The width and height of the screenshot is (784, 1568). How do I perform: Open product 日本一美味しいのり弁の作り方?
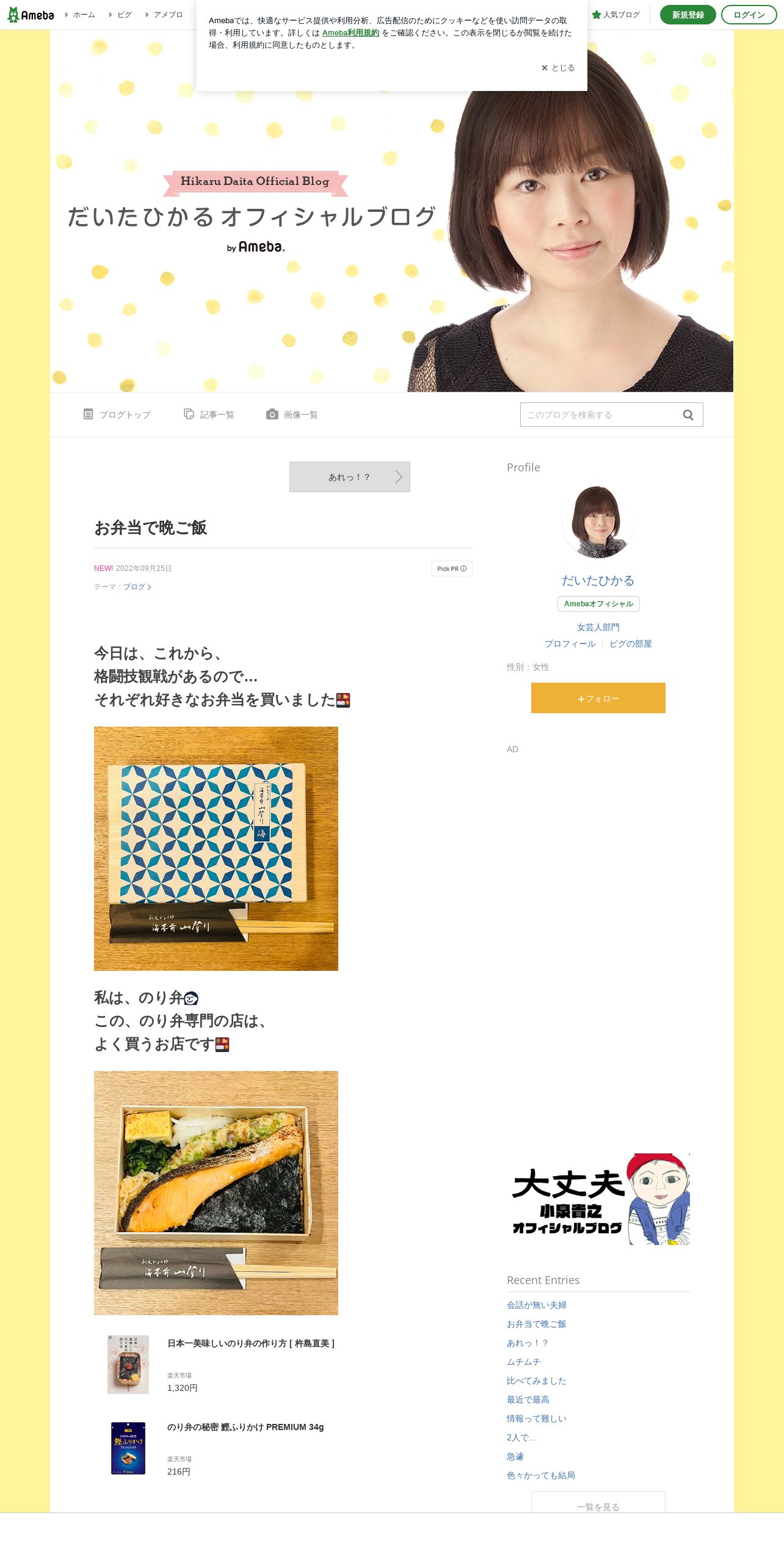[251, 1343]
